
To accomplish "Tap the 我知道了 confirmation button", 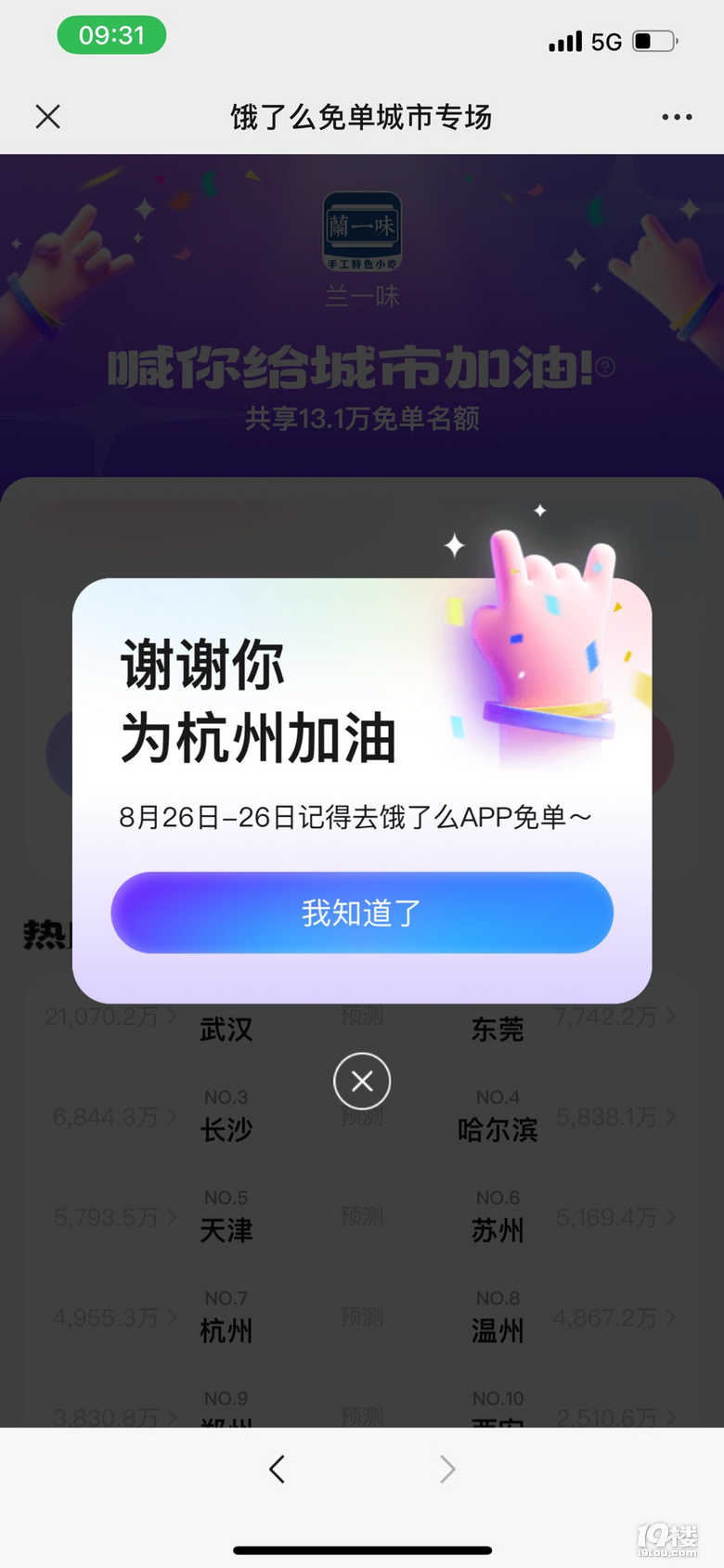I will pos(362,913).
